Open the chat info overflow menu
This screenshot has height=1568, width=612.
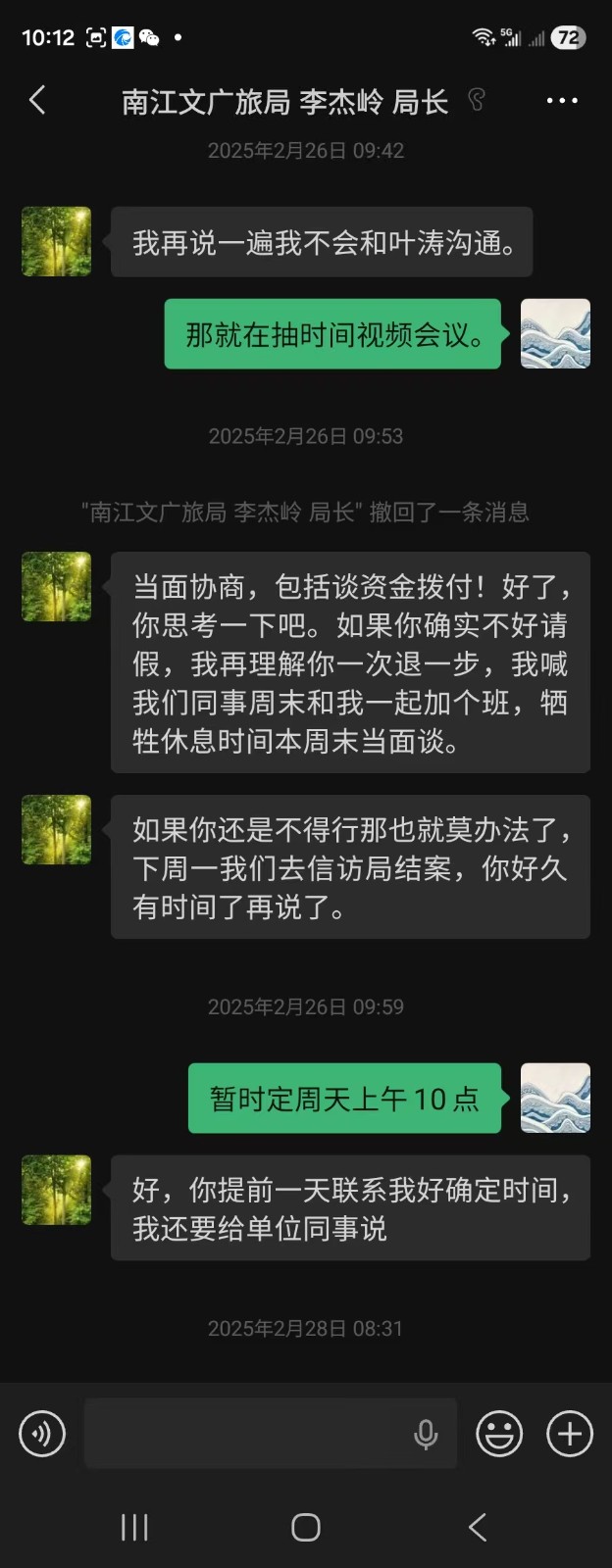coord(561,100)
